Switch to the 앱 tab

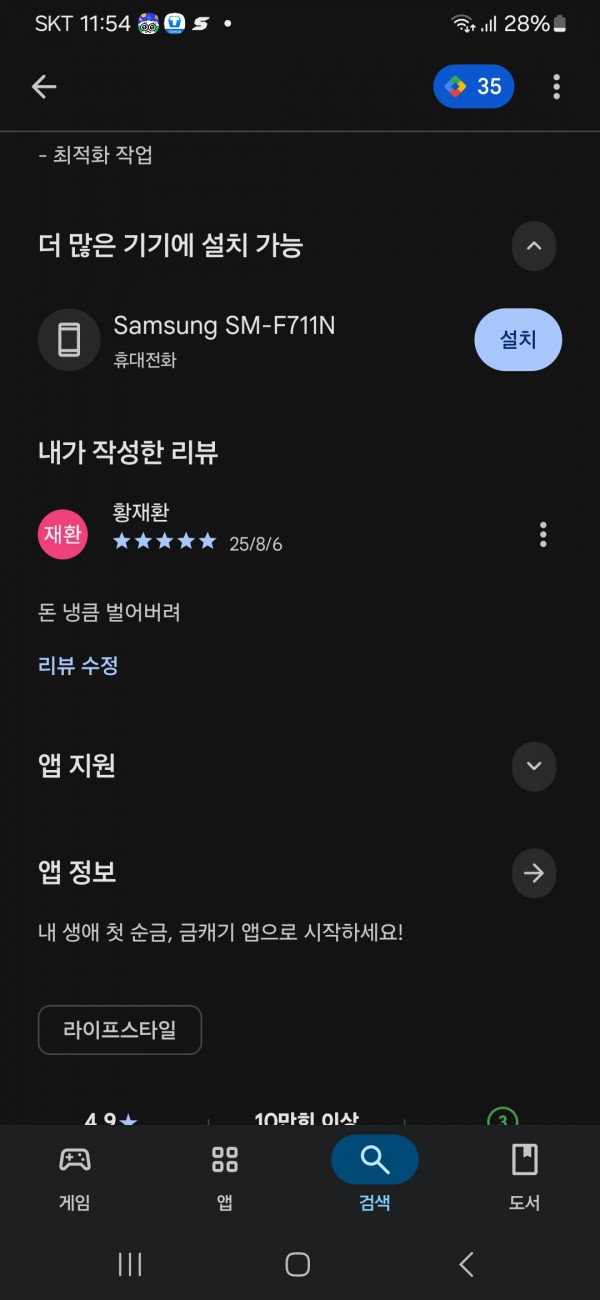pos(225,1176)
